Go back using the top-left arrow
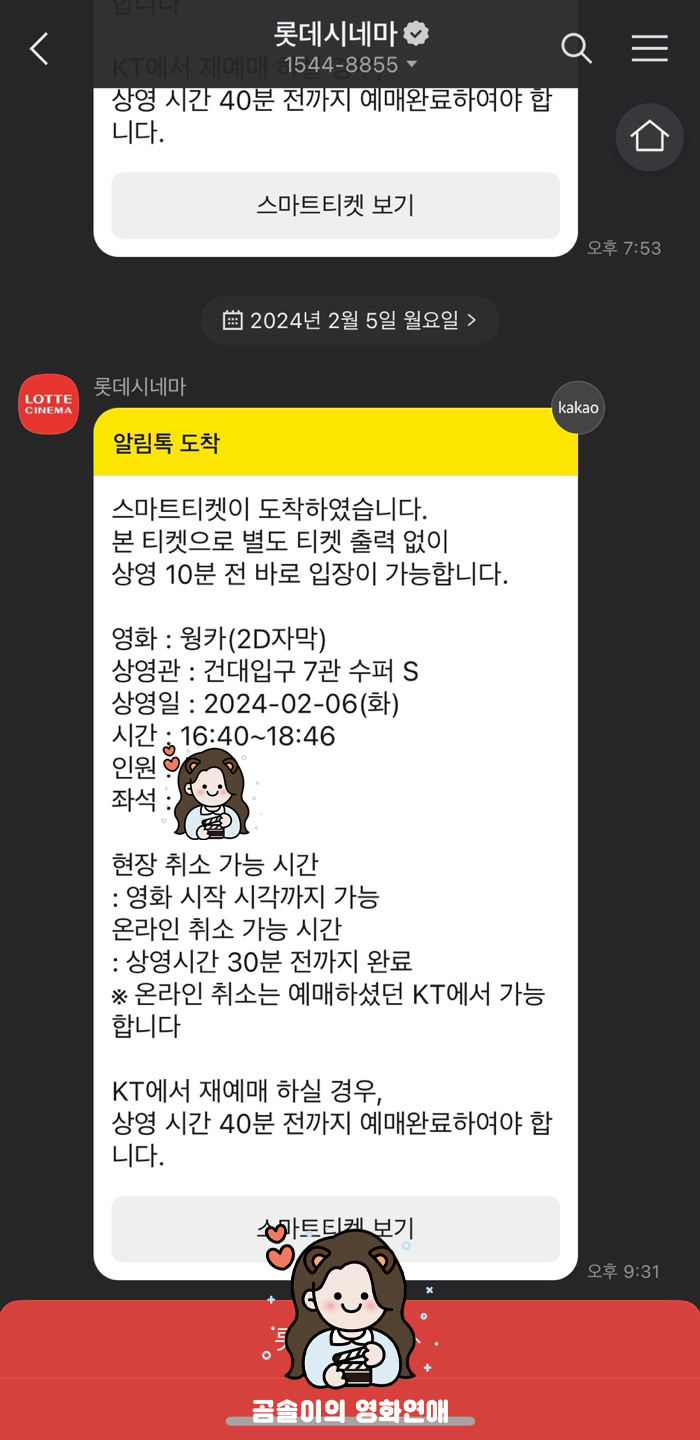The height and width of the screenshot is (1440, 700). tap(39, 48)
